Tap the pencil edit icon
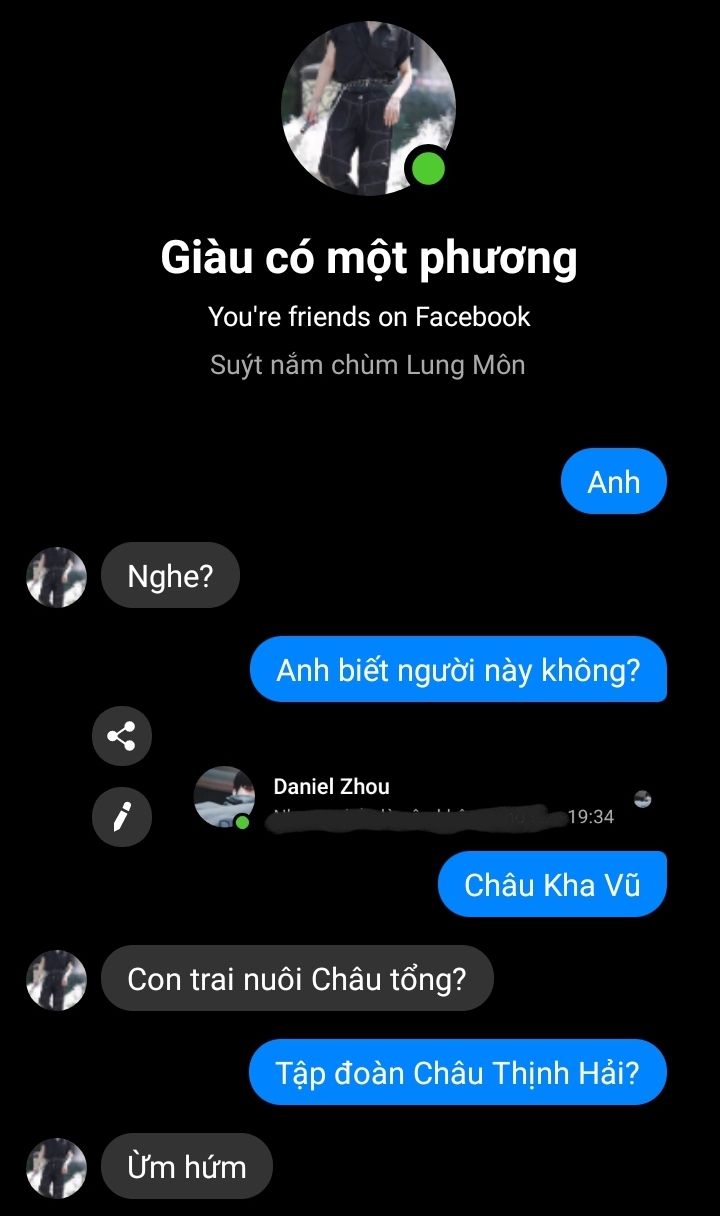 point(122,818)
